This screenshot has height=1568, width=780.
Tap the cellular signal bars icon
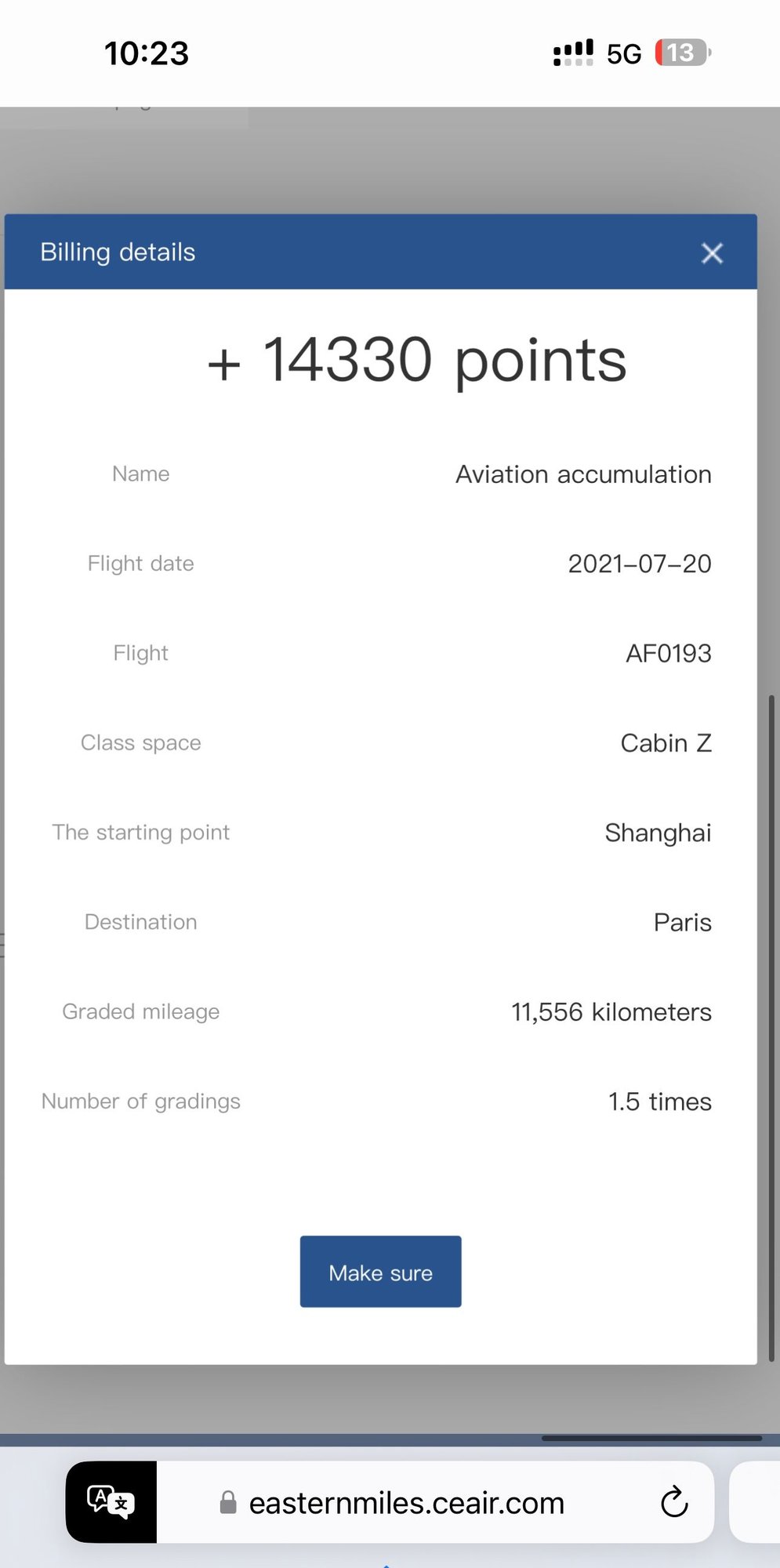pos(571,52)
